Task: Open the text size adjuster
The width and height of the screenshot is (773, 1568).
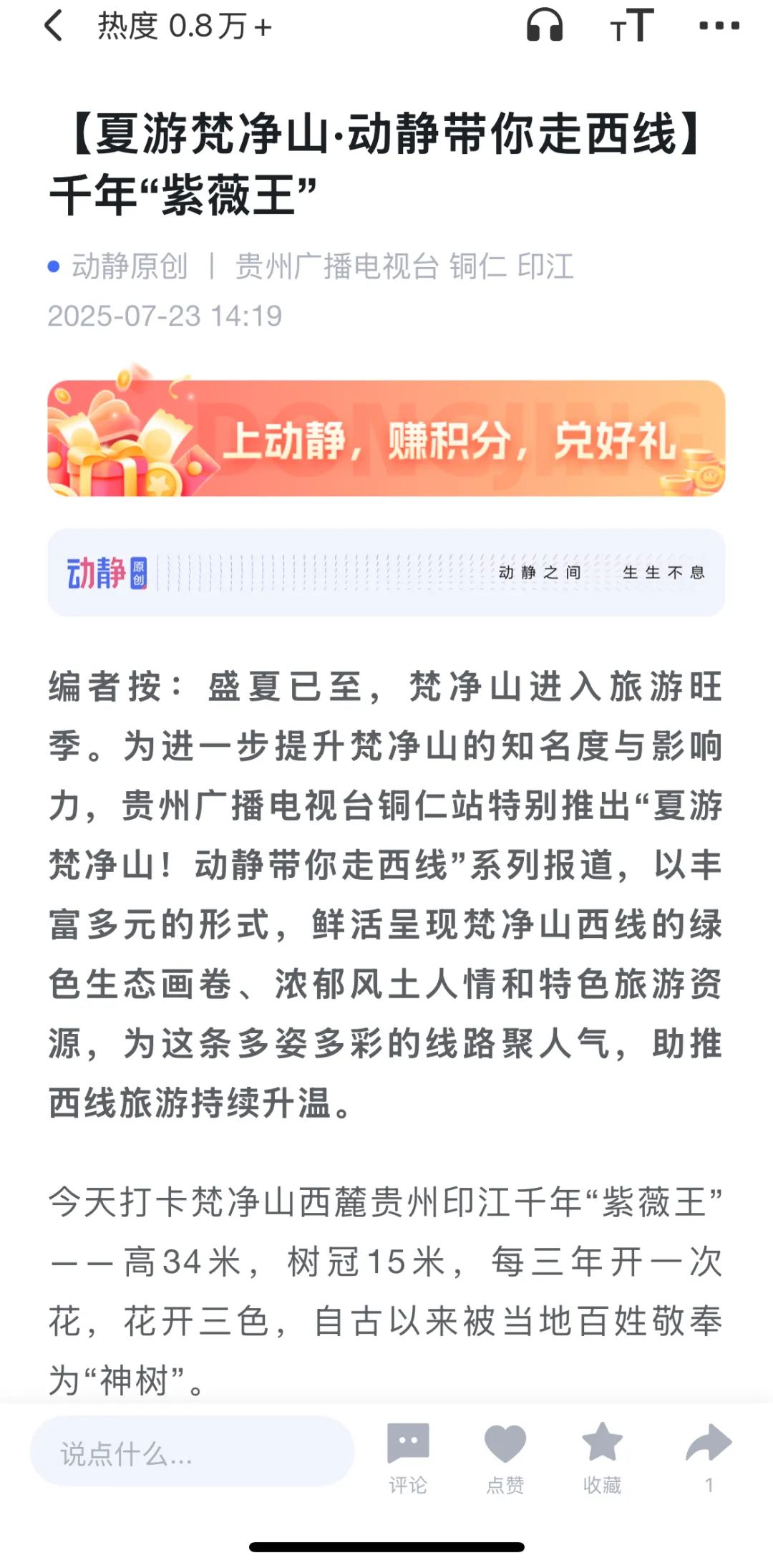Action: click(631, 26)
